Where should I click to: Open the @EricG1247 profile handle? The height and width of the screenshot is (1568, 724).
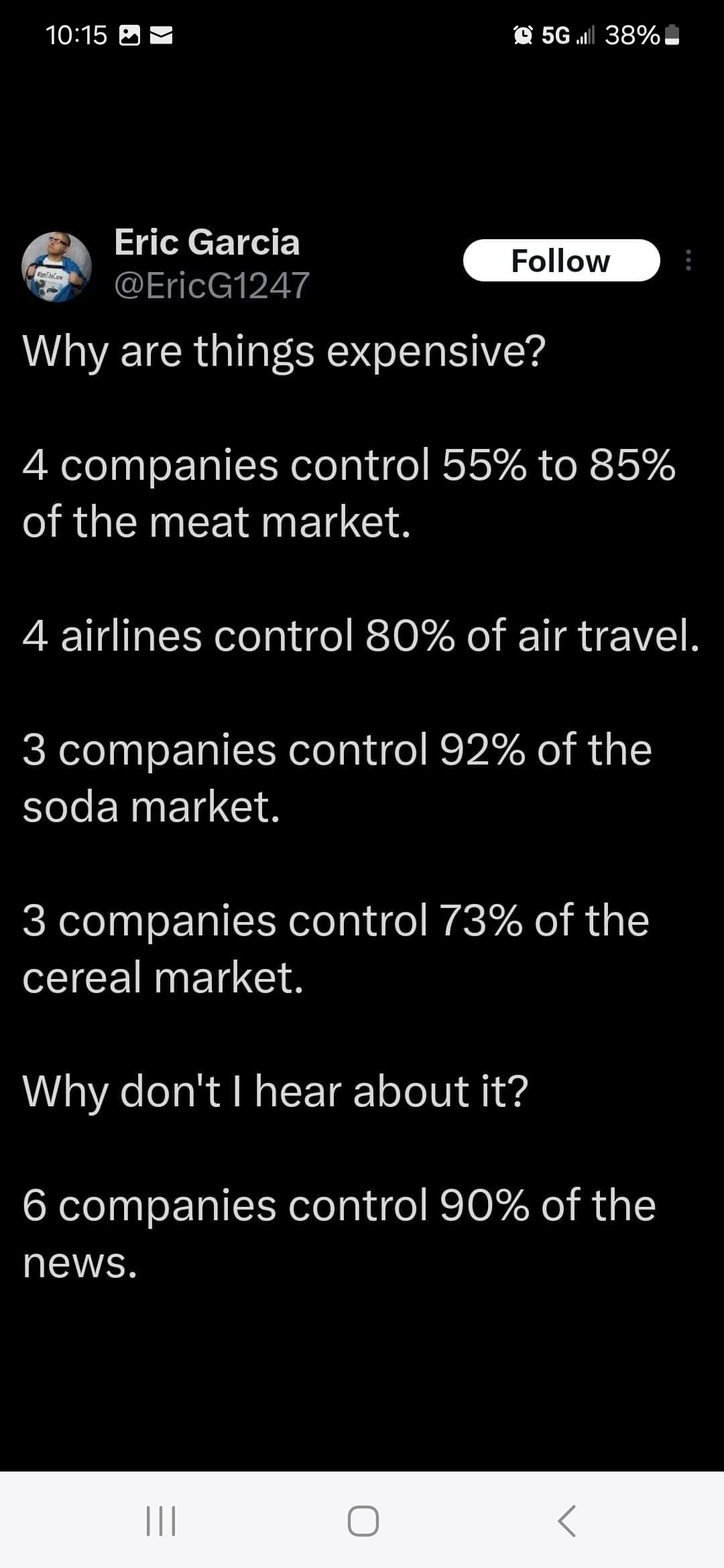tap(212, 285)
